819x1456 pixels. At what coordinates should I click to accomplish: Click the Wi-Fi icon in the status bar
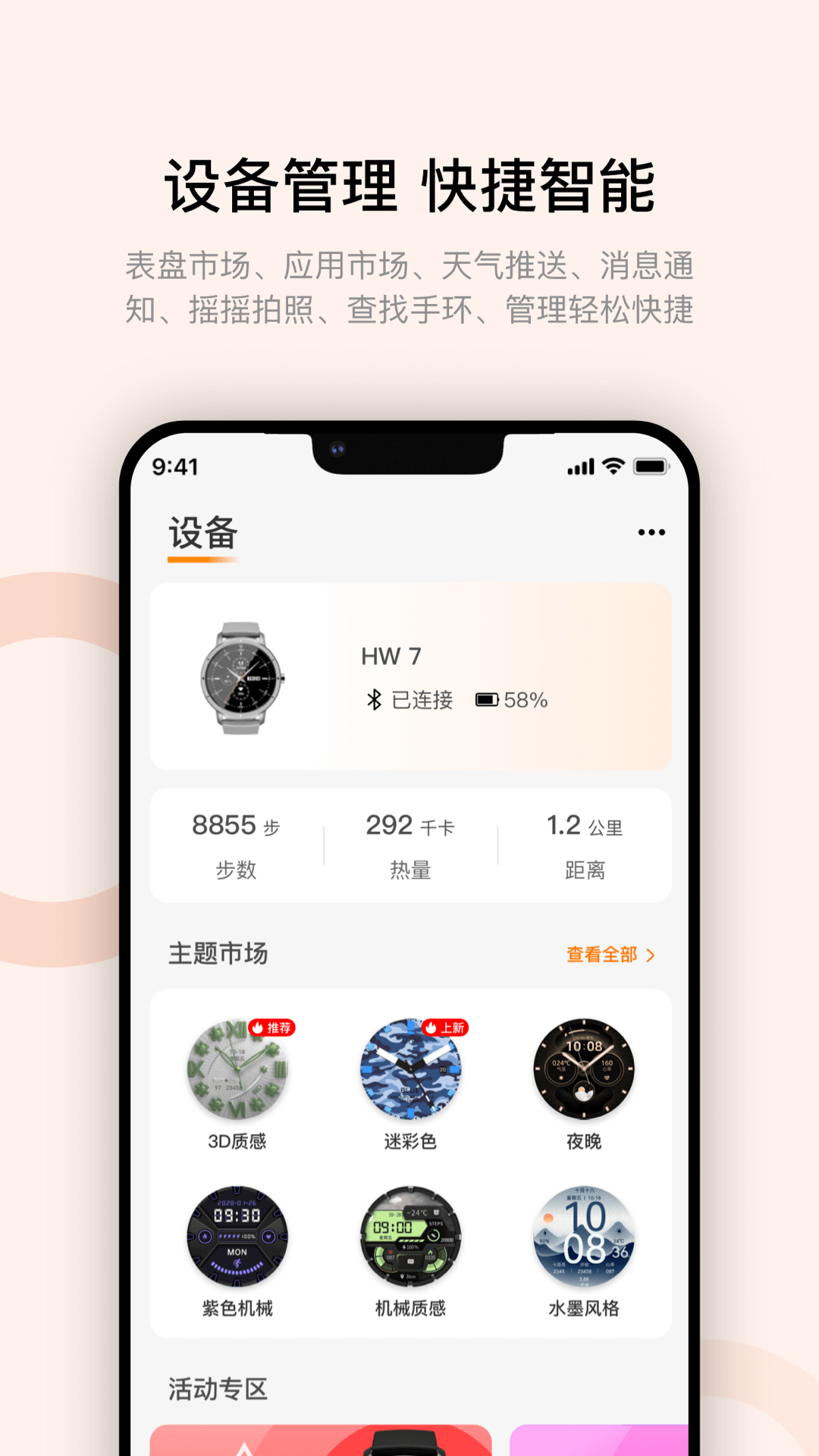(x=613, y=467)
